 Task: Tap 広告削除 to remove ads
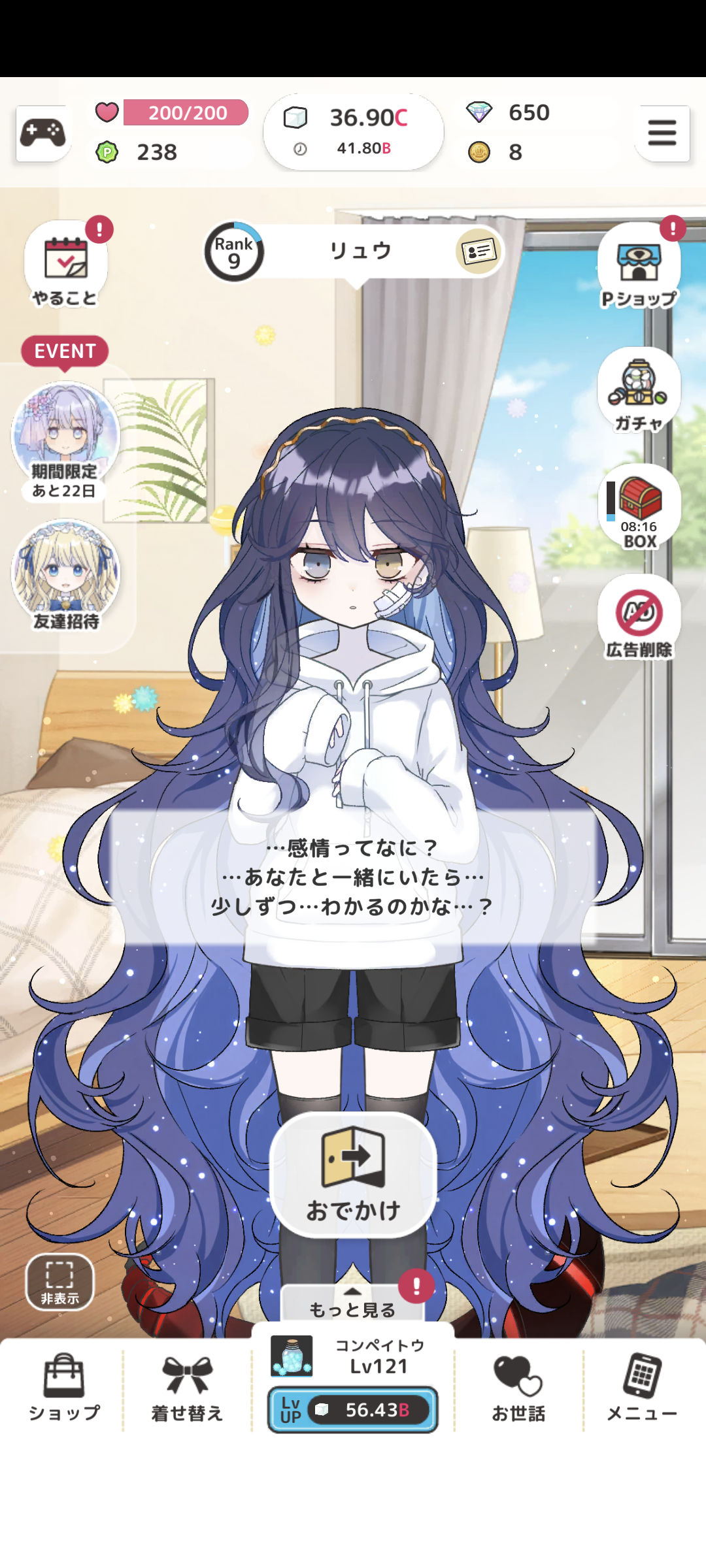[639, 616]
